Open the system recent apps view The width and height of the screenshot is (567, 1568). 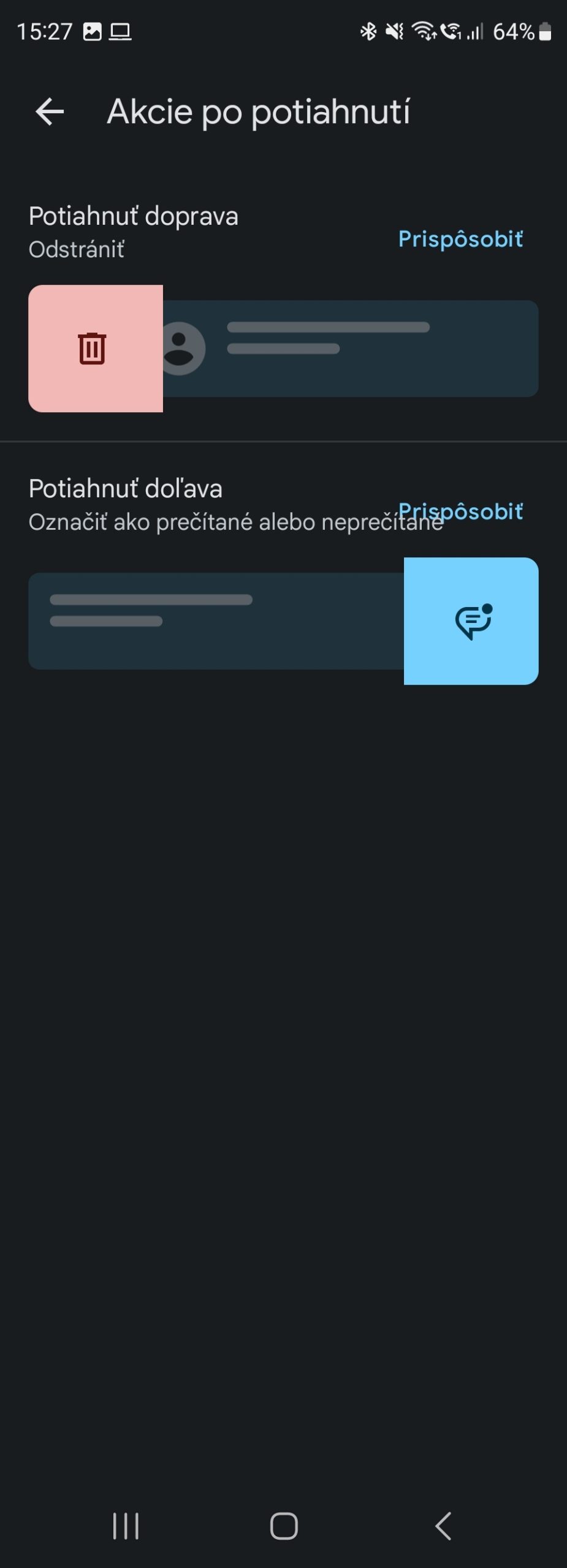click(126, 1525)
